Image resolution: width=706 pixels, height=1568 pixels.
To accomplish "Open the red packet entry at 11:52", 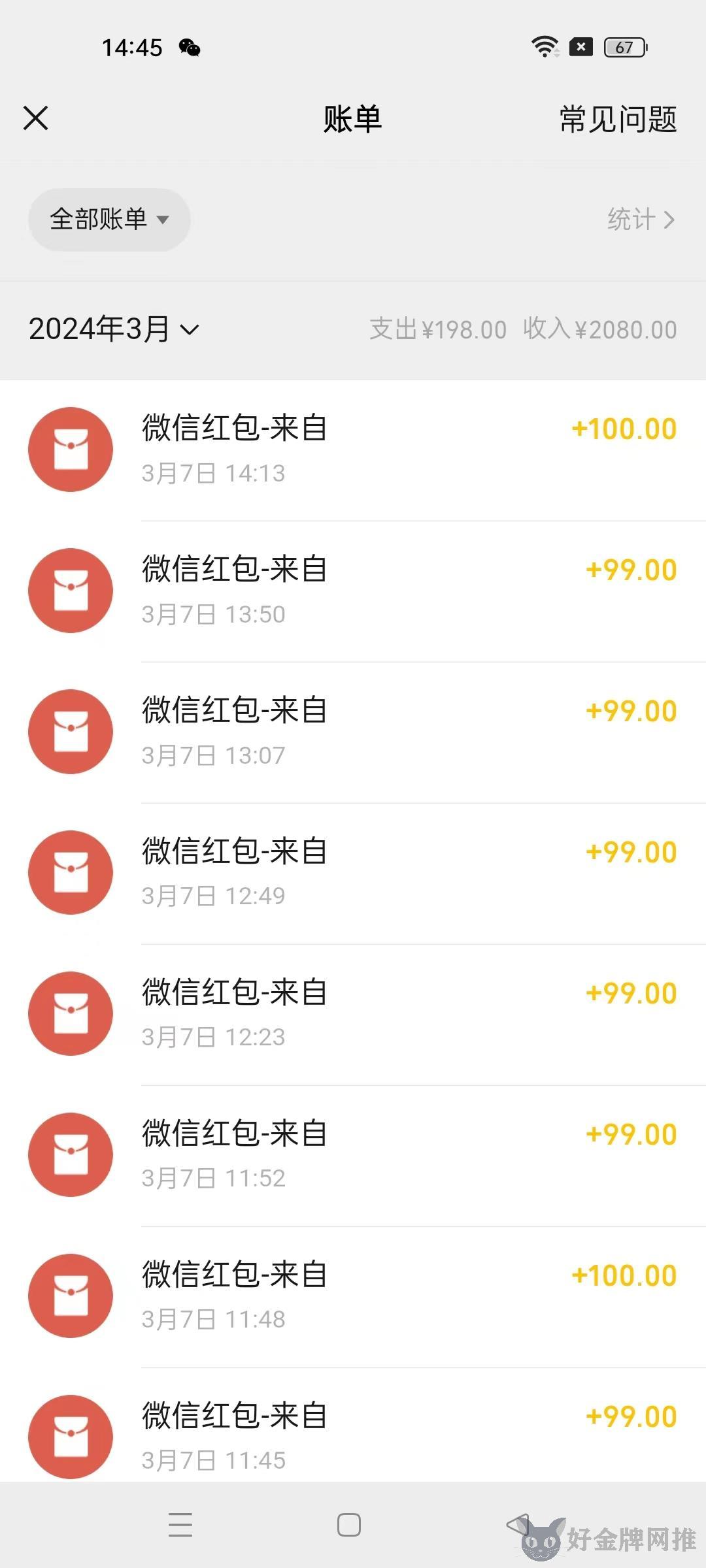I will point(353,1156).
